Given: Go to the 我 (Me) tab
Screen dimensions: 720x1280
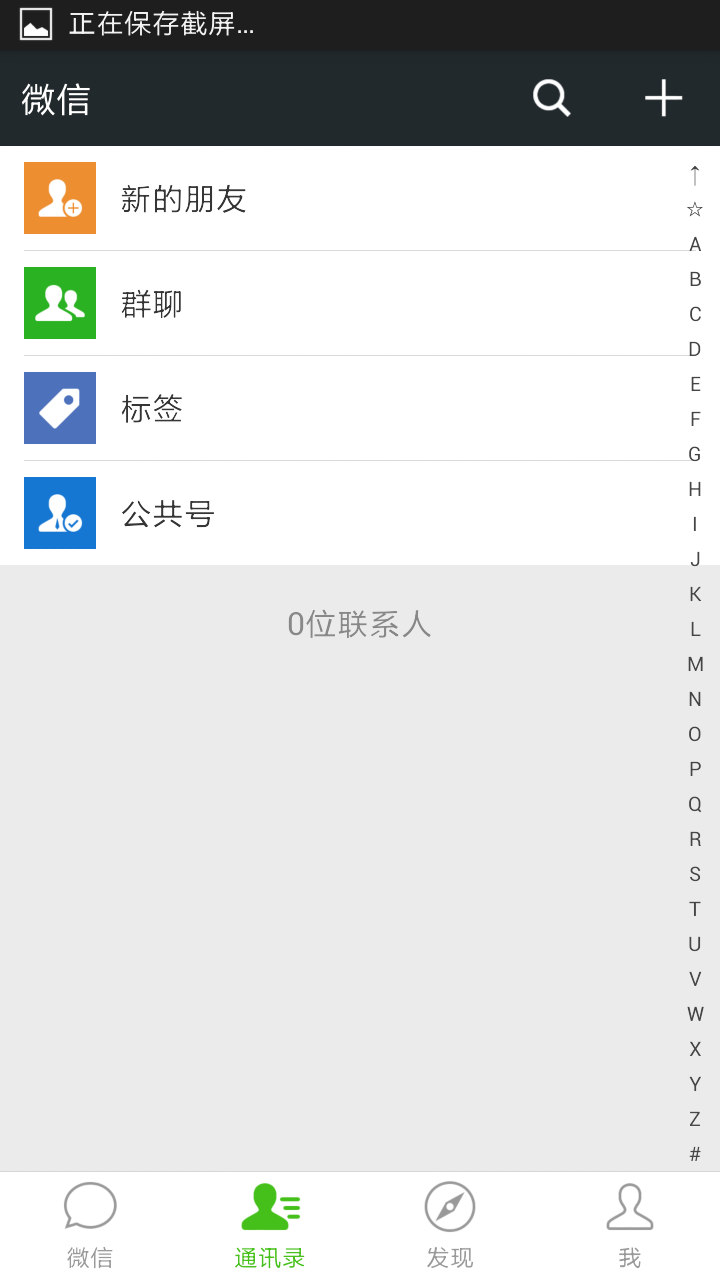Looking at the screenshot, I should coord(630,1226).
